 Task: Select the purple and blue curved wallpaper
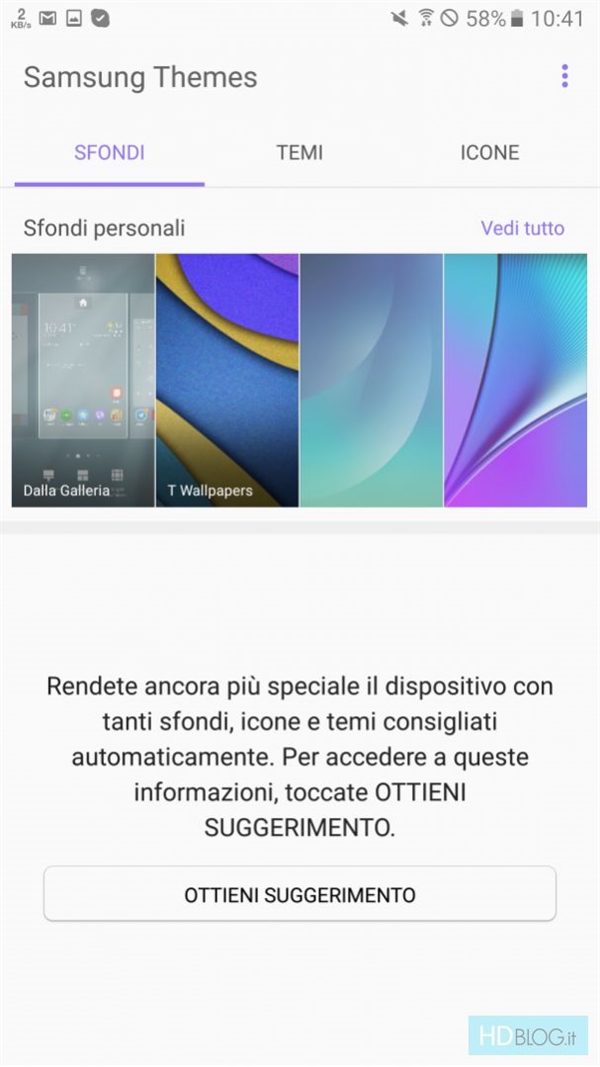(516, 380)
